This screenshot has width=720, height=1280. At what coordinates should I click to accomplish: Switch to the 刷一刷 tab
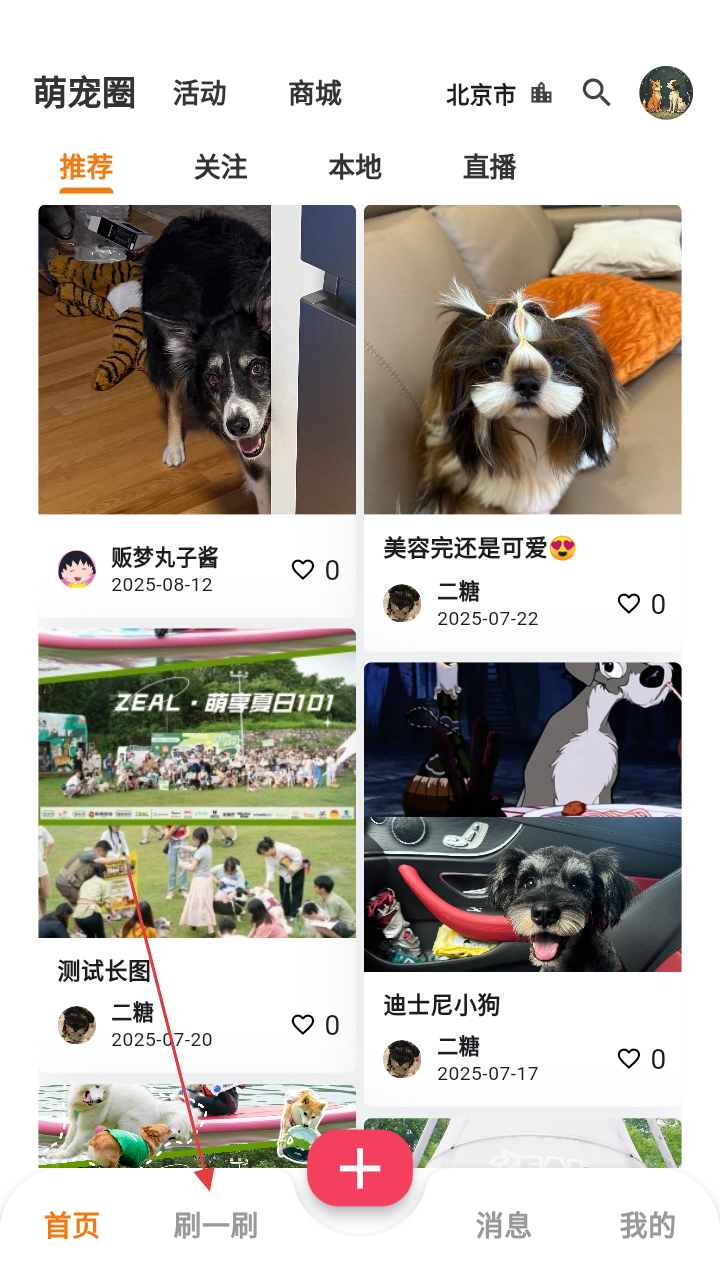click(x=216, y=1225)
